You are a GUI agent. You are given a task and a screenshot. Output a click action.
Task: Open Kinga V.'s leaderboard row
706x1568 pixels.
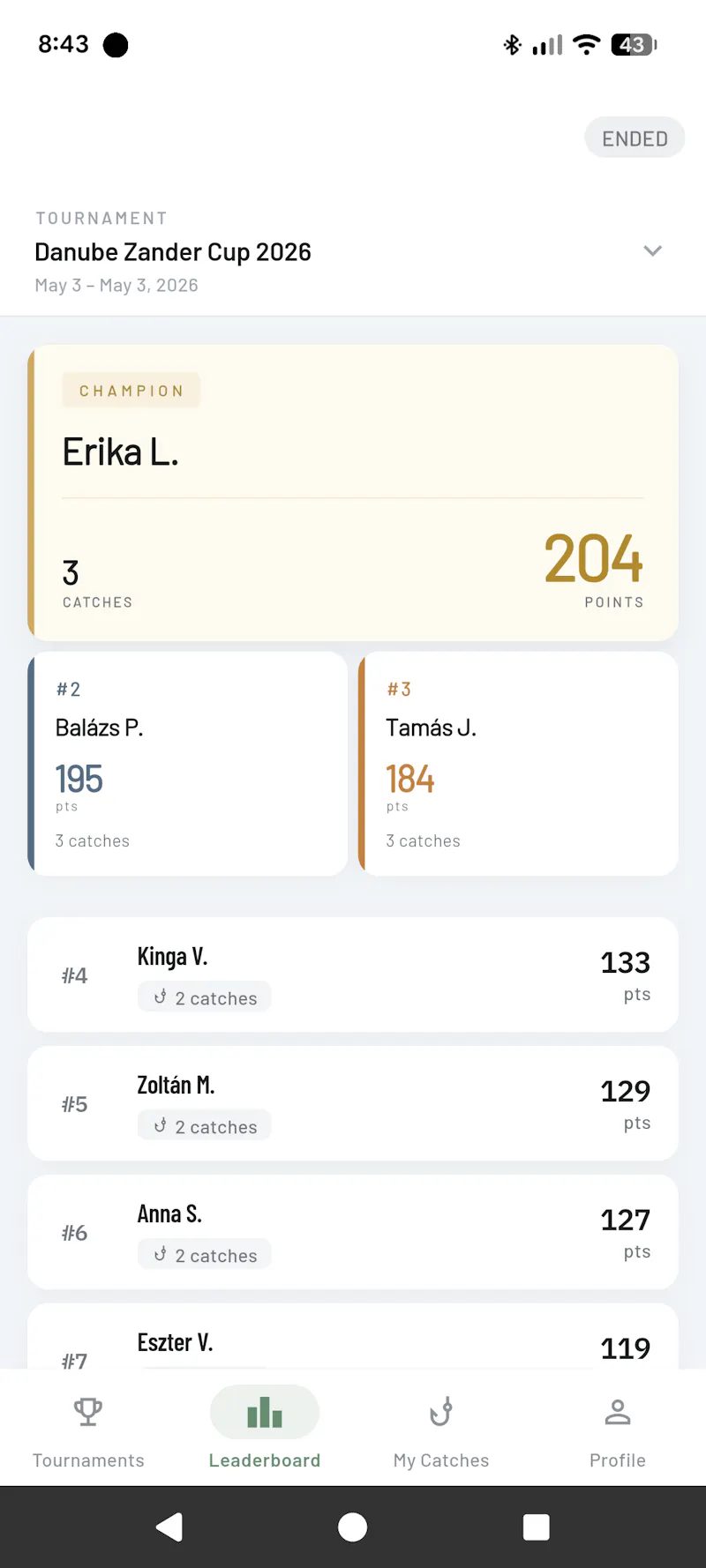point(353,974)
